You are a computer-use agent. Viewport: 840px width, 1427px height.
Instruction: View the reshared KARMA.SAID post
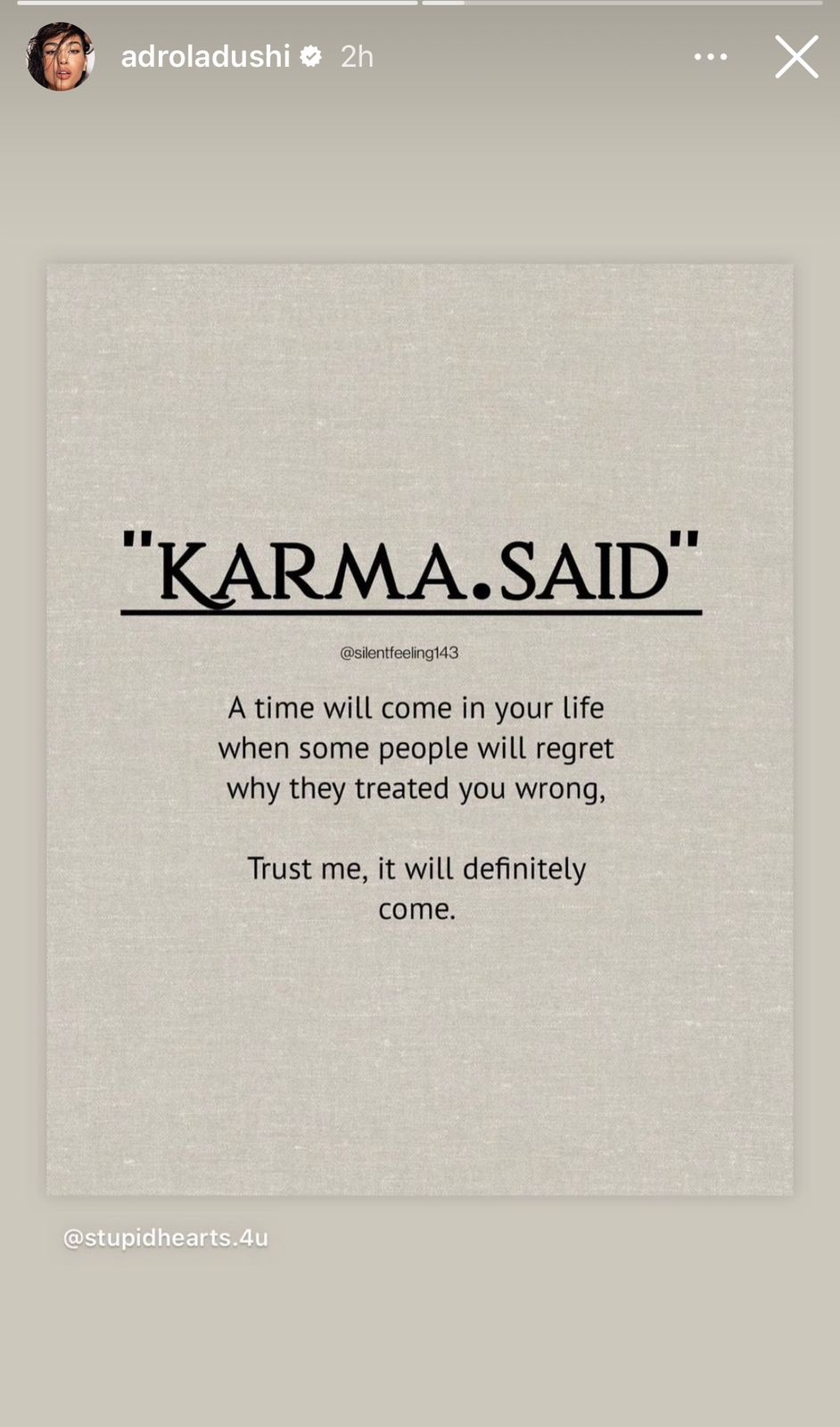419,729
